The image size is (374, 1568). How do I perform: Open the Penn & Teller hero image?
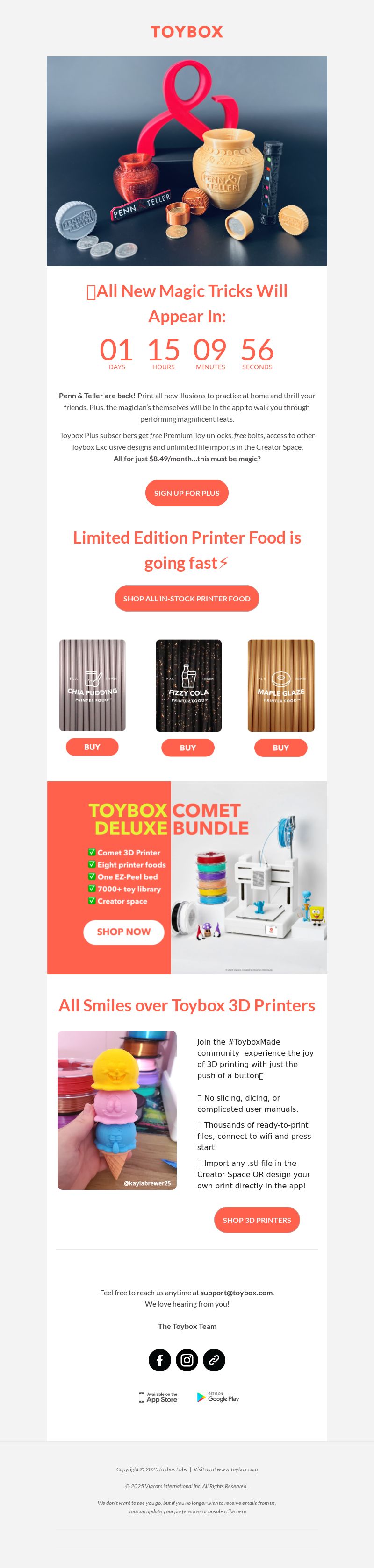[187, 161]
